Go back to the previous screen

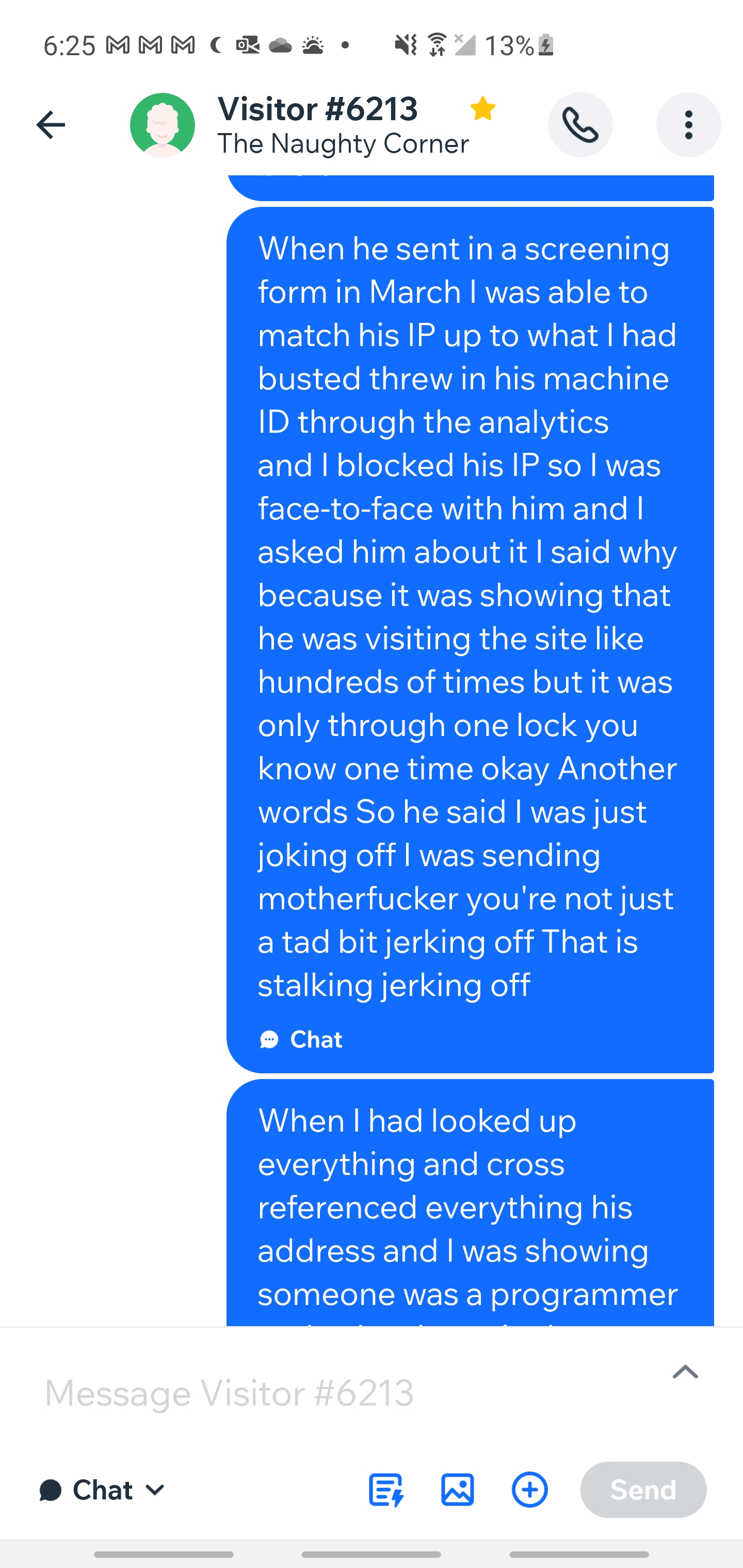click(51, 125)
